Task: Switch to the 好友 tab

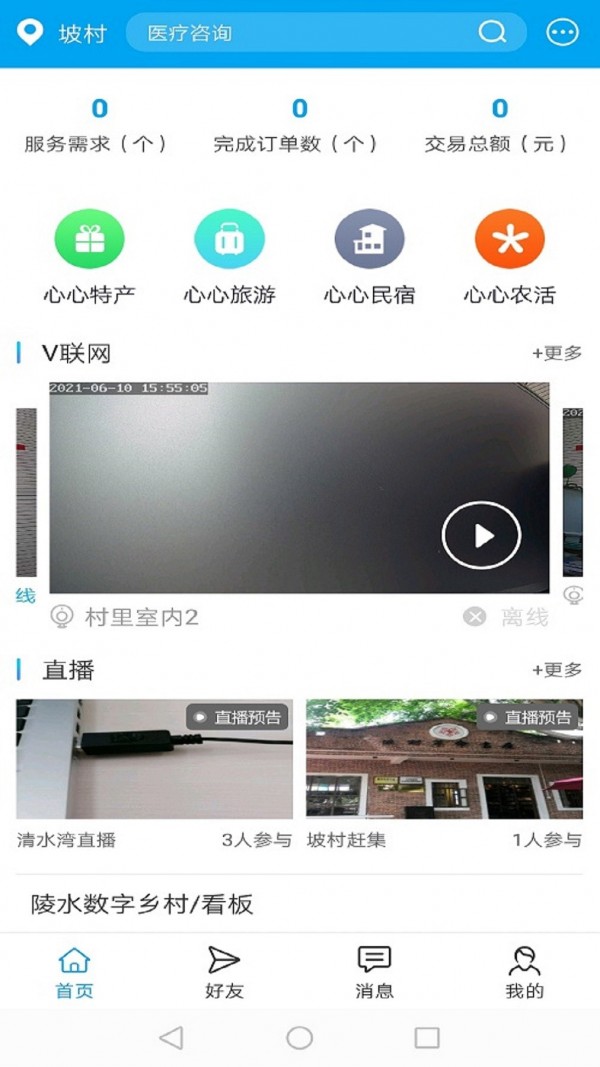Action: (224, 972)
